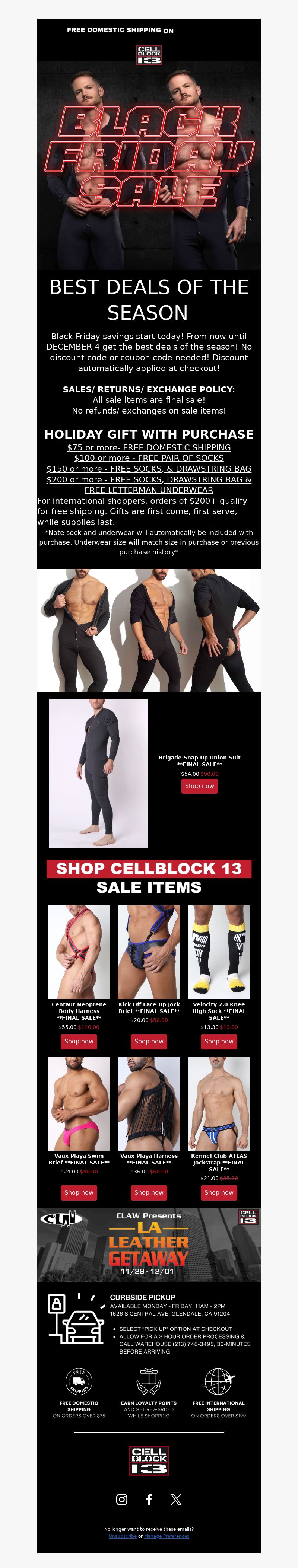Tap Shop now under Velocity 2.0 Knee High Sock

[x=219, y=1042]
